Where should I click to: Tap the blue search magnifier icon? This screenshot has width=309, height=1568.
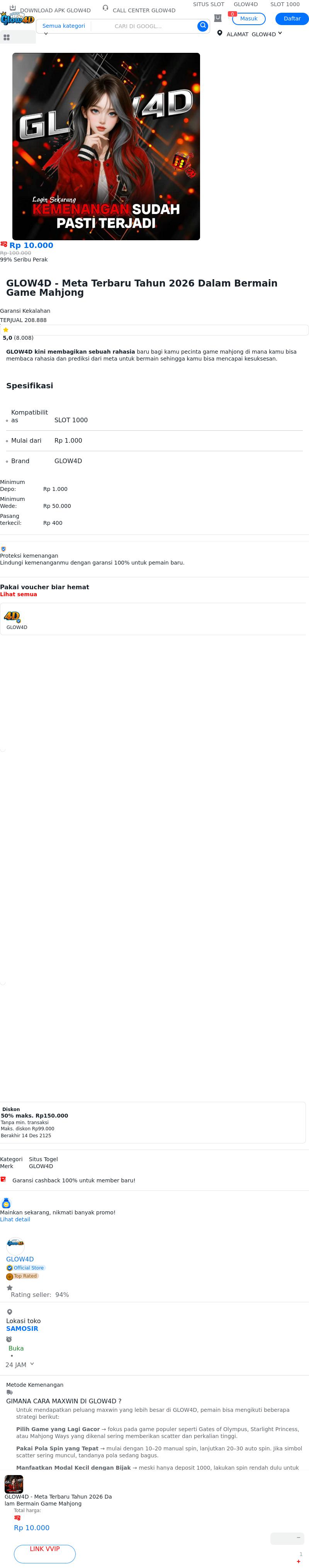[202, 26]
